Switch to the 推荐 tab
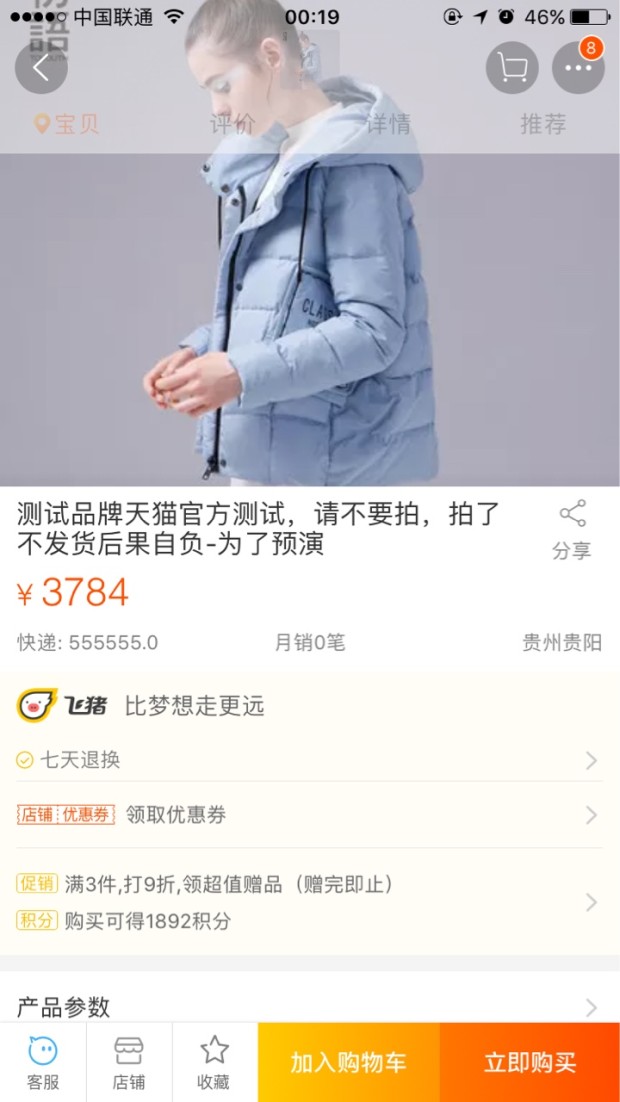Image resolution: width=620 pixels, height=1102 pixels. pyautogui.click(x=543, y=125)
